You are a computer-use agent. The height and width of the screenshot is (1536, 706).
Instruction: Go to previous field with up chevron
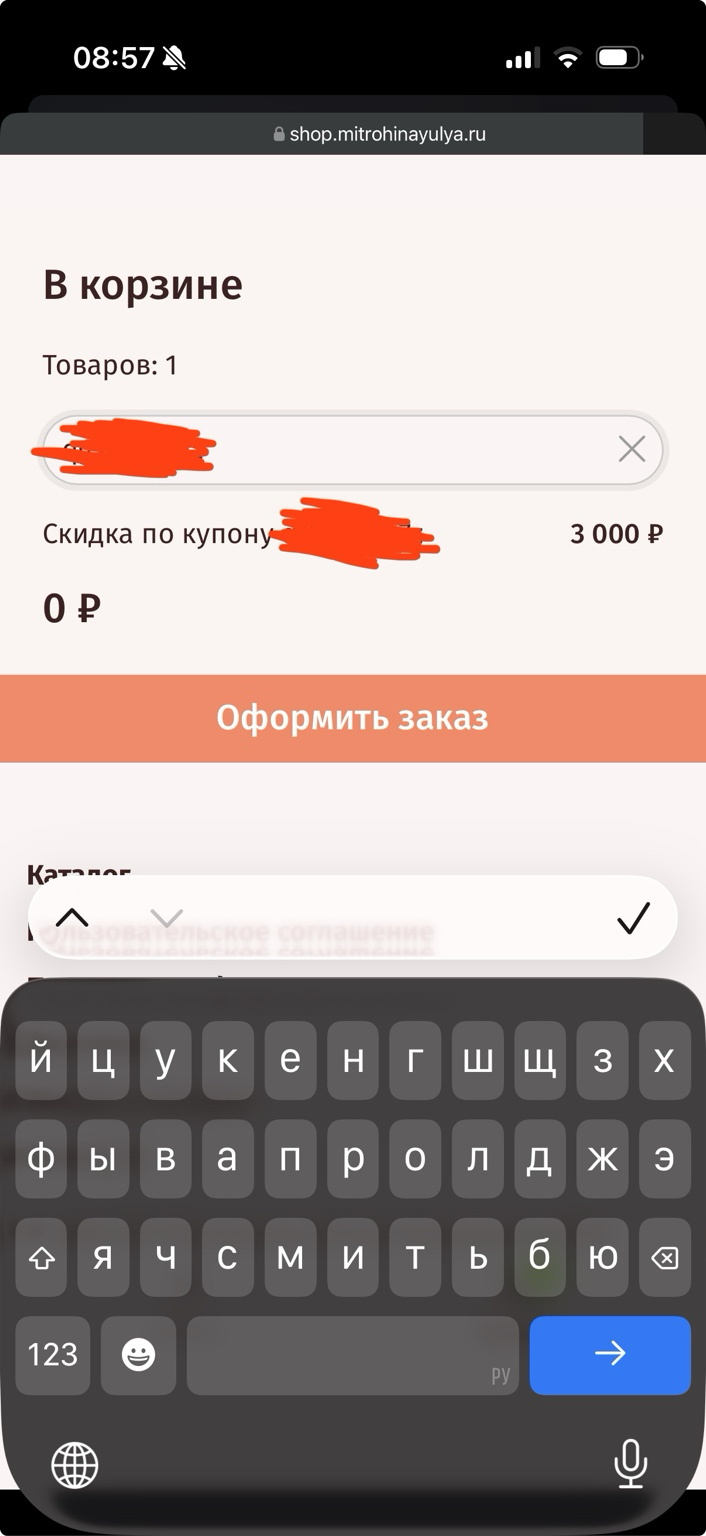click(x=73, y=918)
